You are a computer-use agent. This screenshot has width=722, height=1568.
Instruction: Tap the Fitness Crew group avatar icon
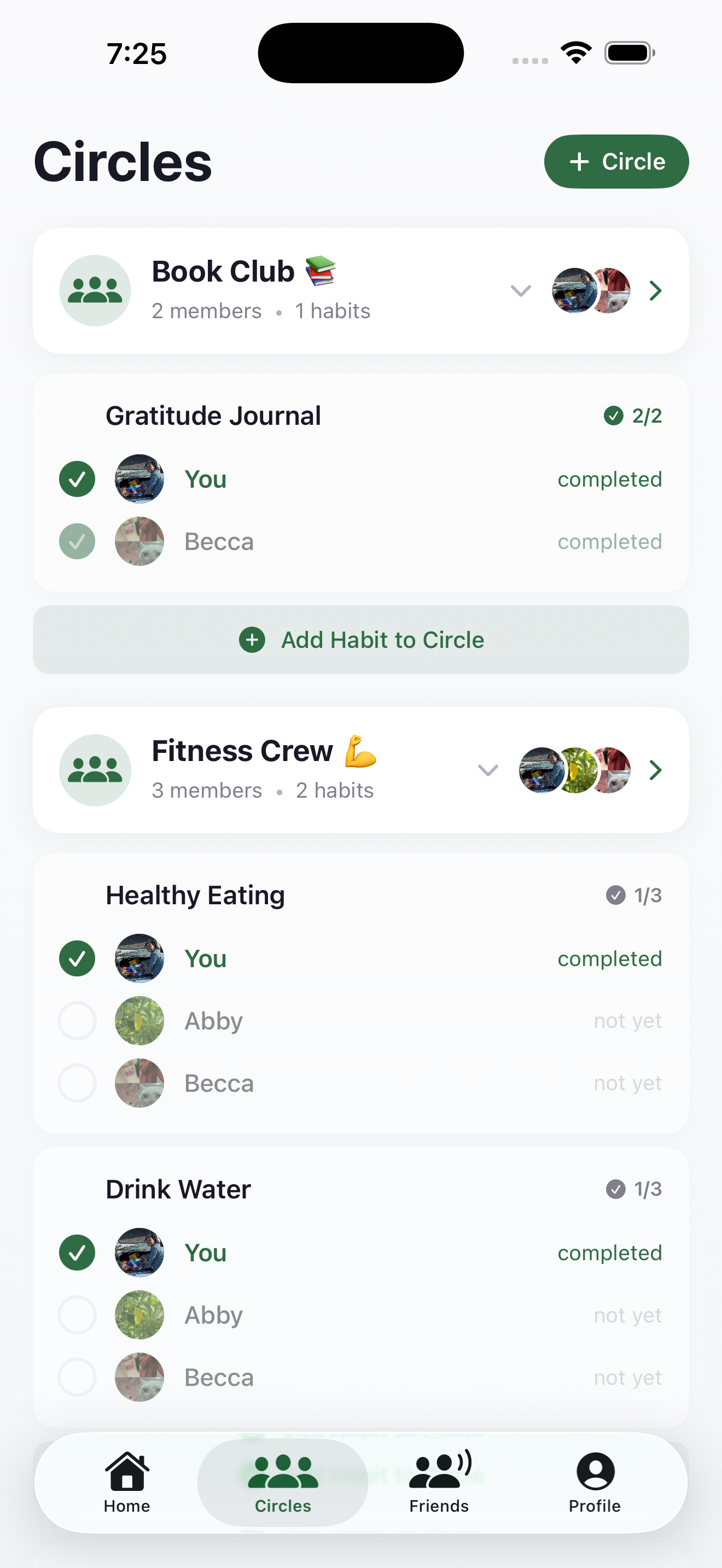point(95,770)
